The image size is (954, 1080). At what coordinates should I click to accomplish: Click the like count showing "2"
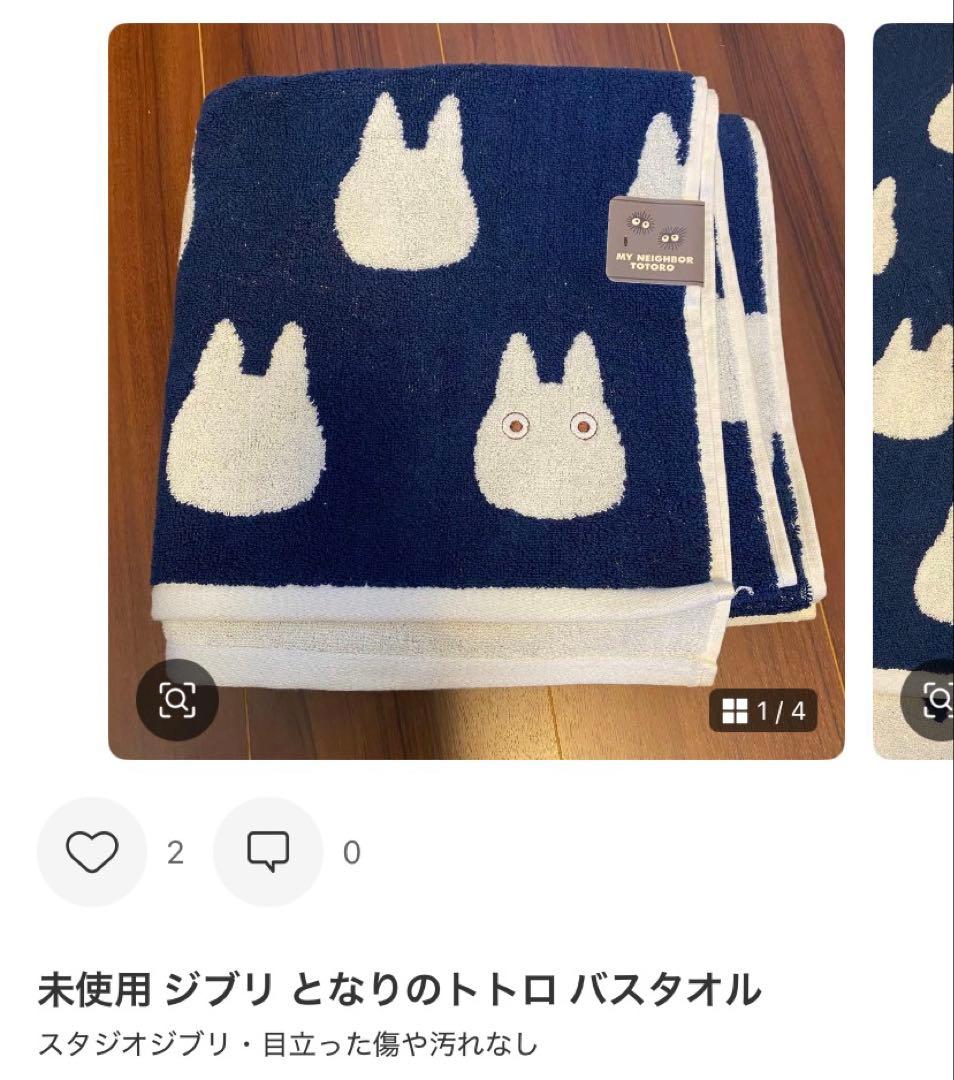tap(176, 853)
